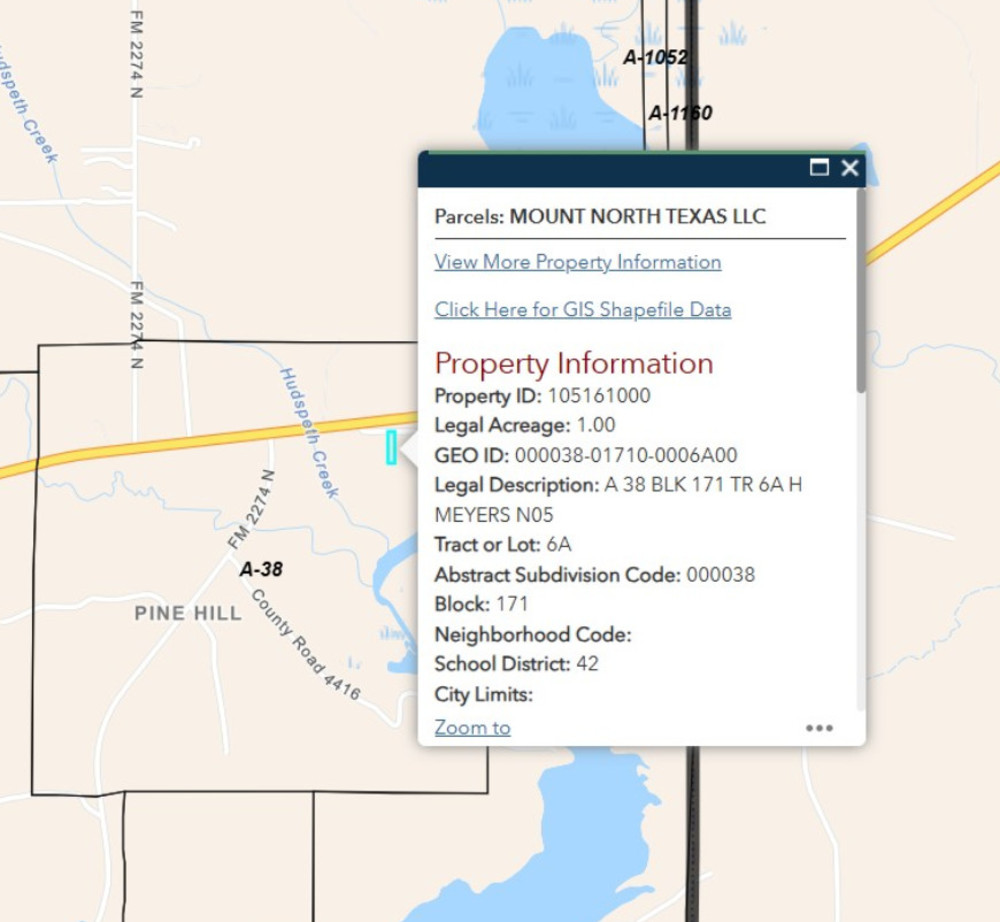The width and height of the screenshot is (1000, 922).
Task: Maximize the popup window
Action: (819, 168)
